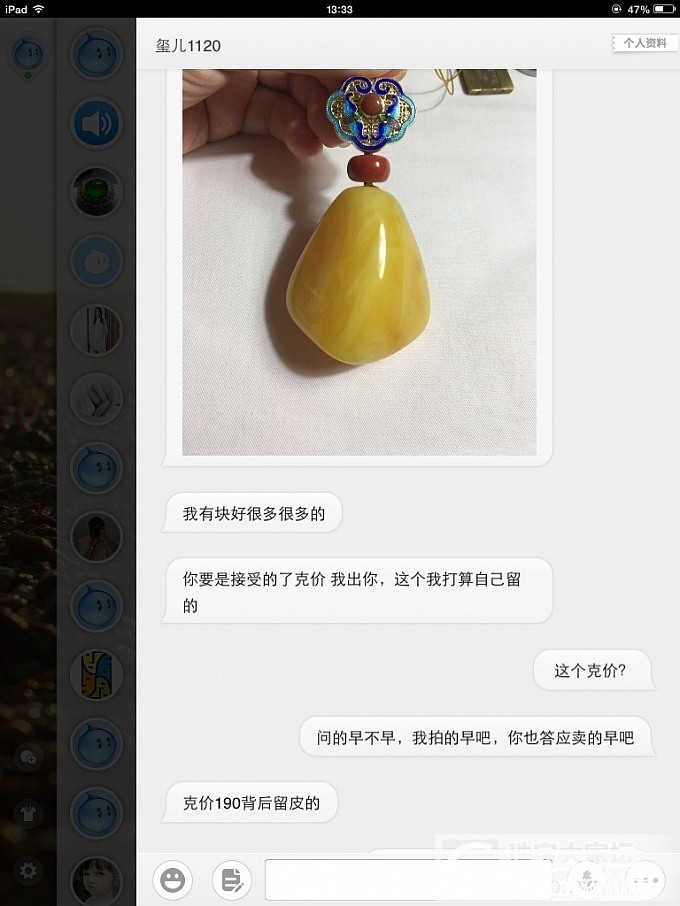680x906 pixels.
Task: Open the chat with colorful painting avatar
Action: (96, 674)
